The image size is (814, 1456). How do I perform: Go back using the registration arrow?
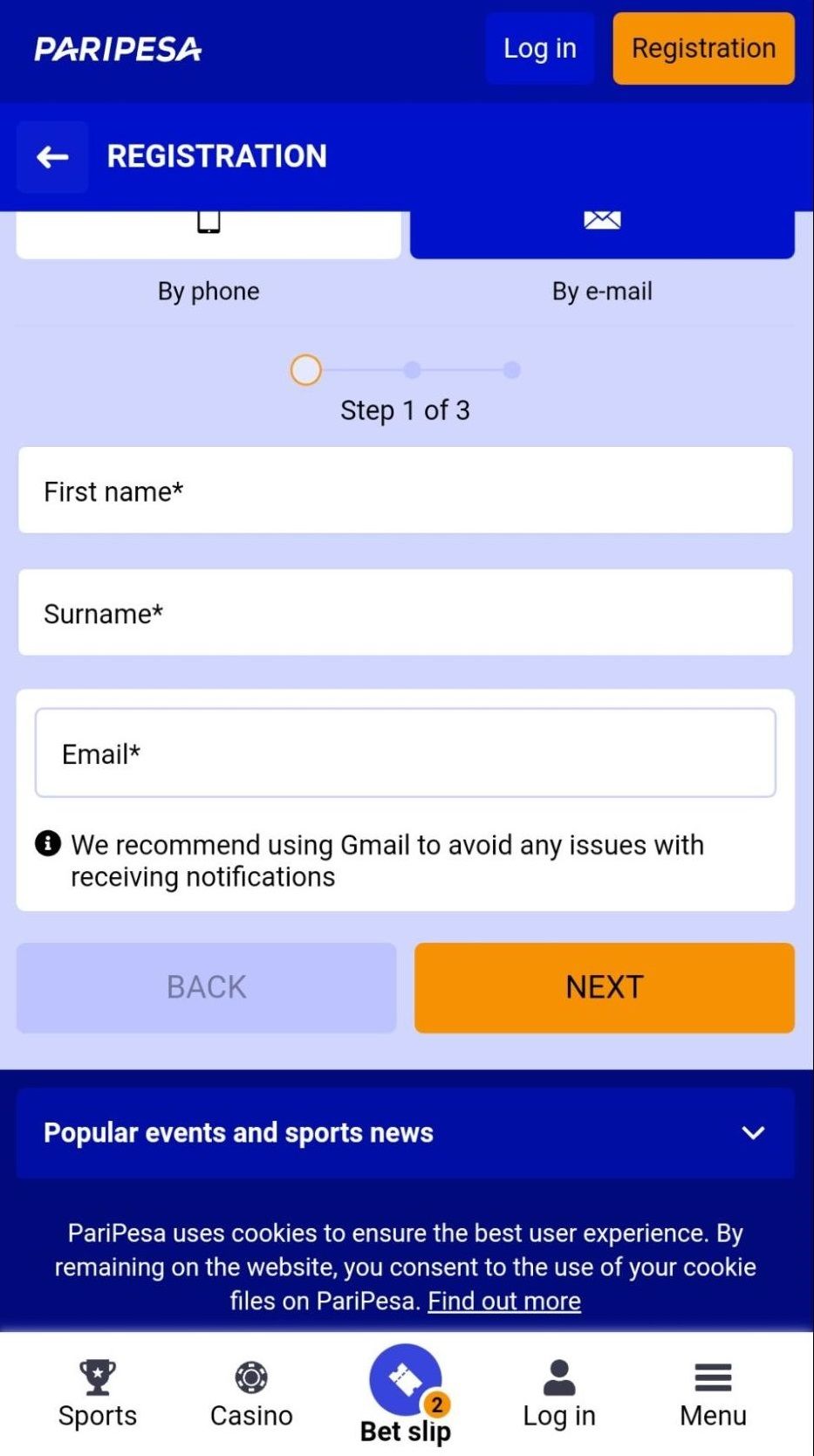pos(52,157)
